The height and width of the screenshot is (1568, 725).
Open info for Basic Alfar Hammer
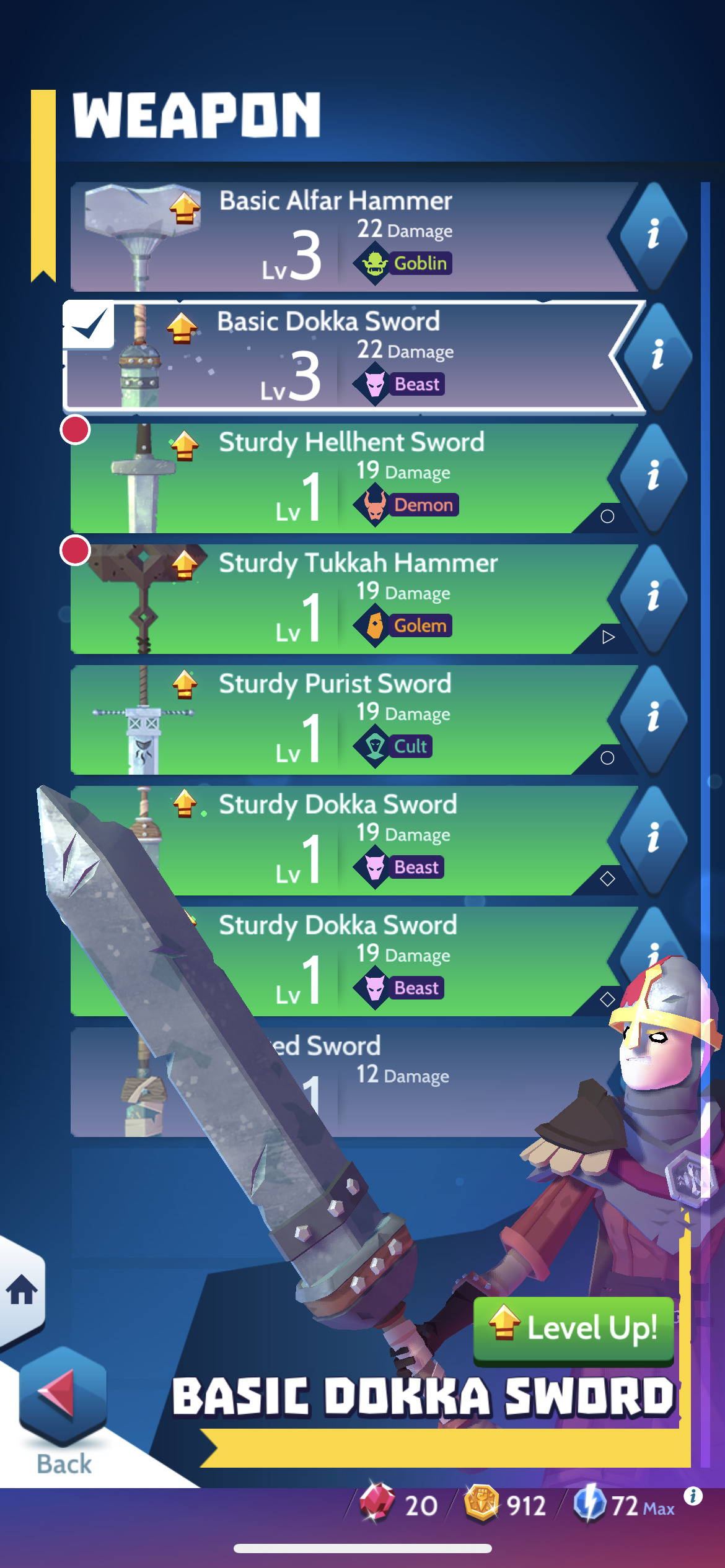click(x=653, y=235)
